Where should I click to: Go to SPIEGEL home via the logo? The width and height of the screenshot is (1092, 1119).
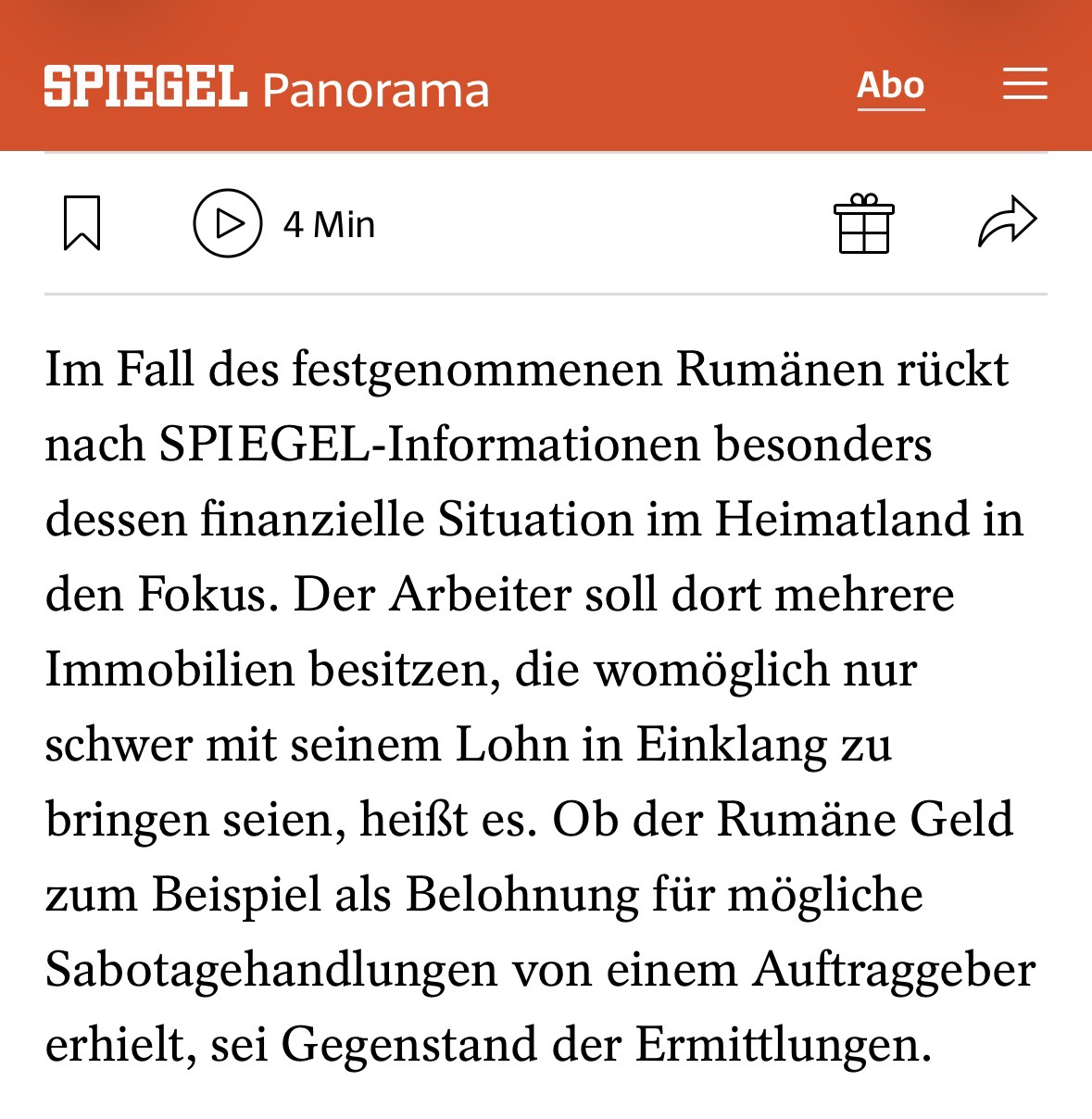[x=145, y=87]
